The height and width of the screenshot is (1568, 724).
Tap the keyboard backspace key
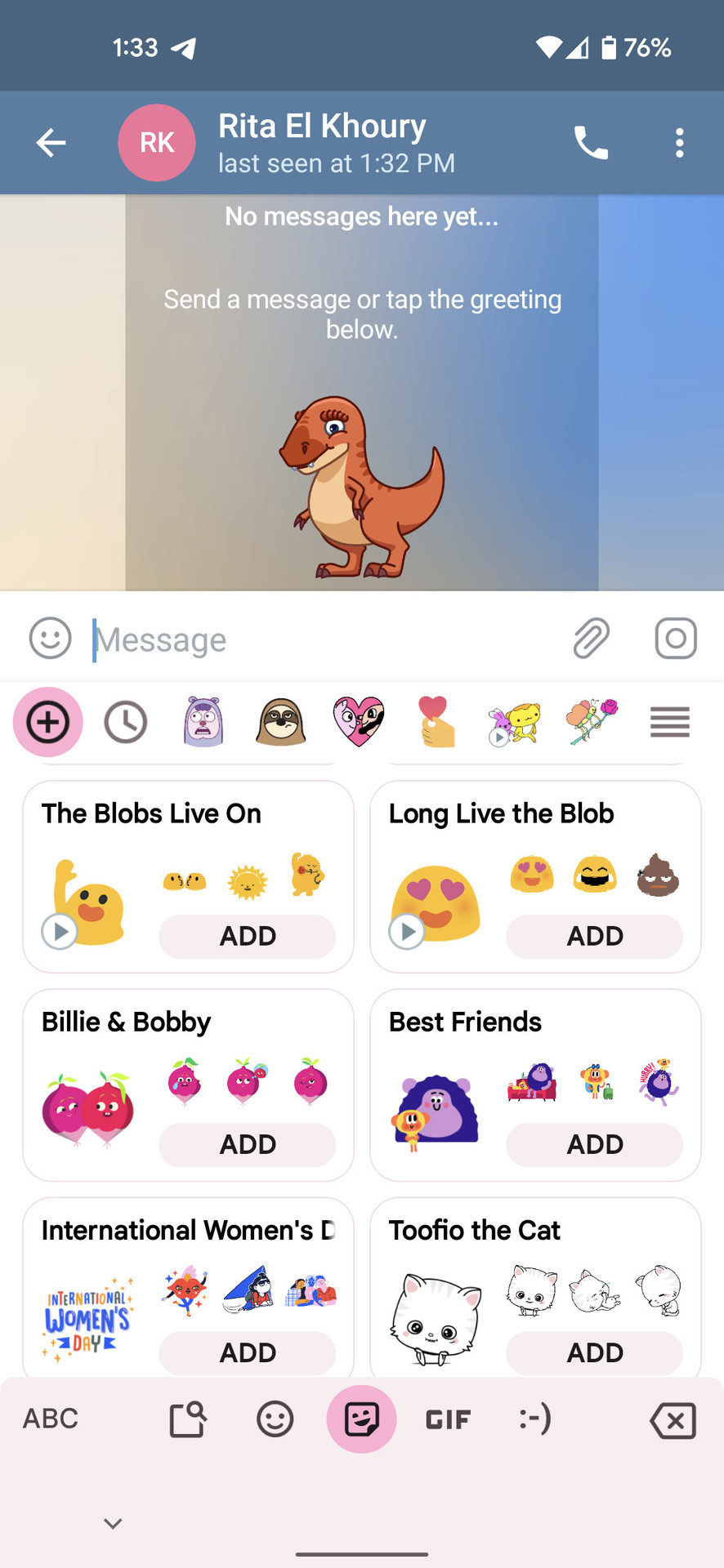pyautogui.click(x=673, y=1420)
